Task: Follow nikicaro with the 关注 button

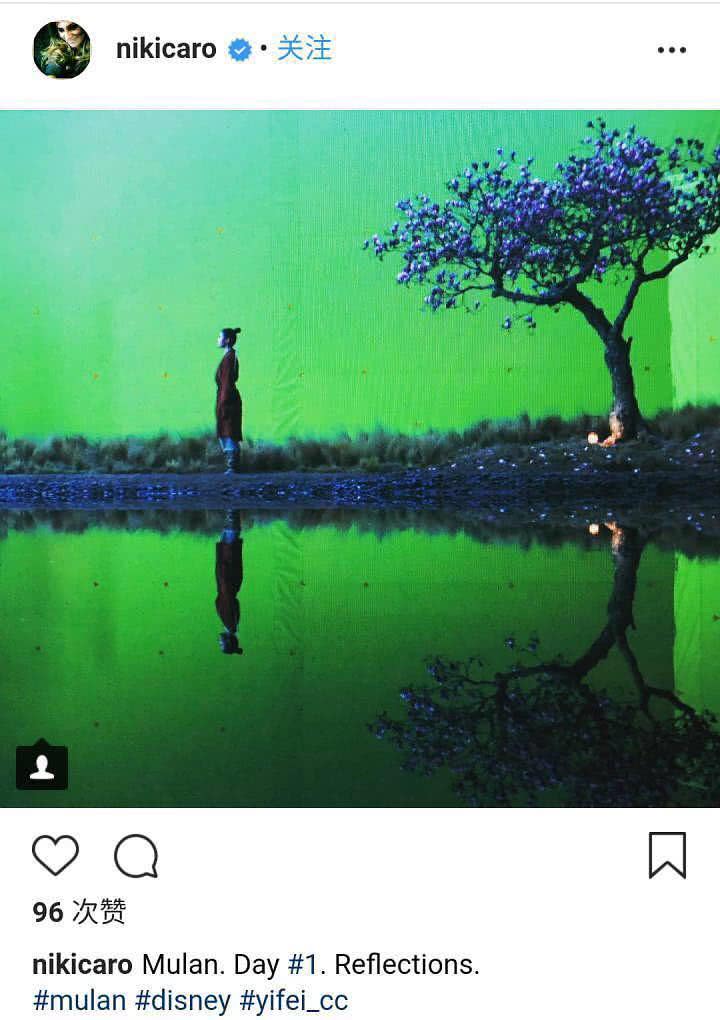Action: (x=304, y=48)
